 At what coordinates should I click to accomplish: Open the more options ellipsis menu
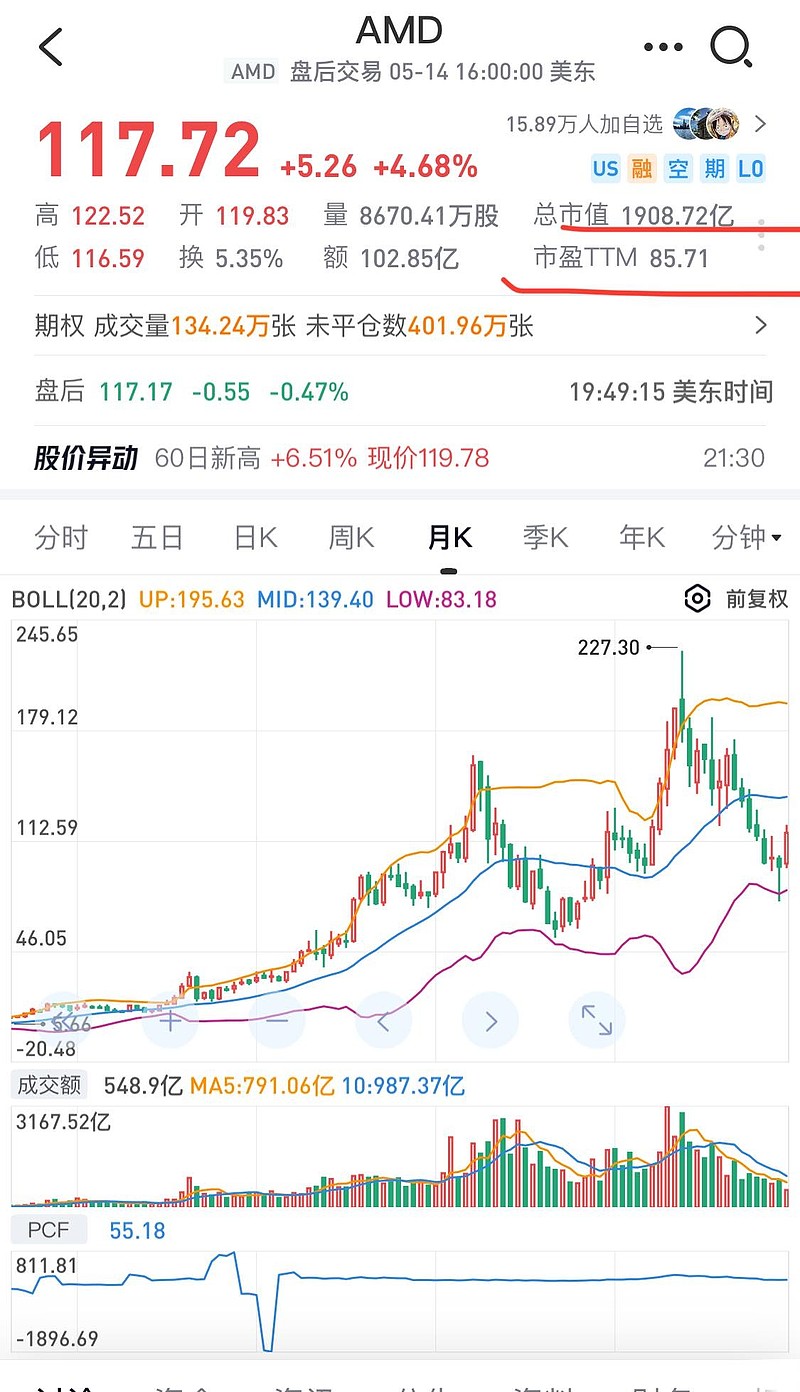[x=663, y=46]
